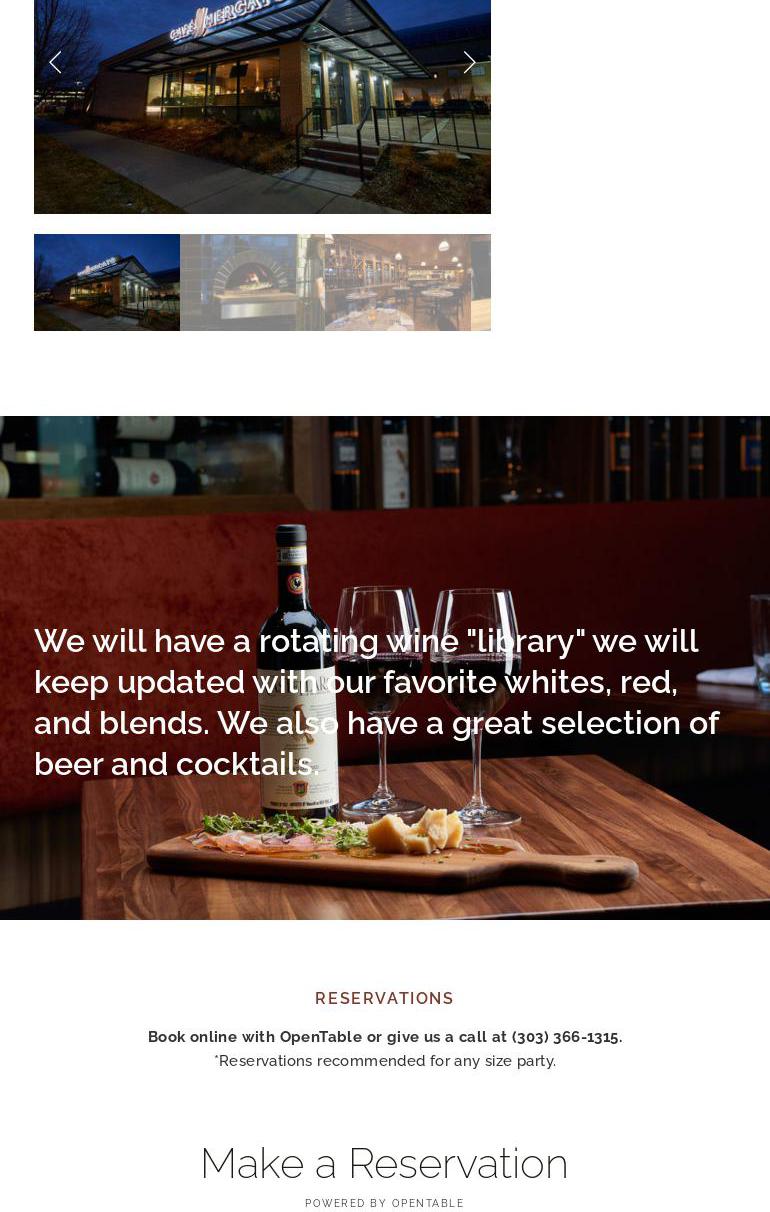Select the restaurant exterior thumbnail
The image size is (770, 1212).
coord(107,282)
